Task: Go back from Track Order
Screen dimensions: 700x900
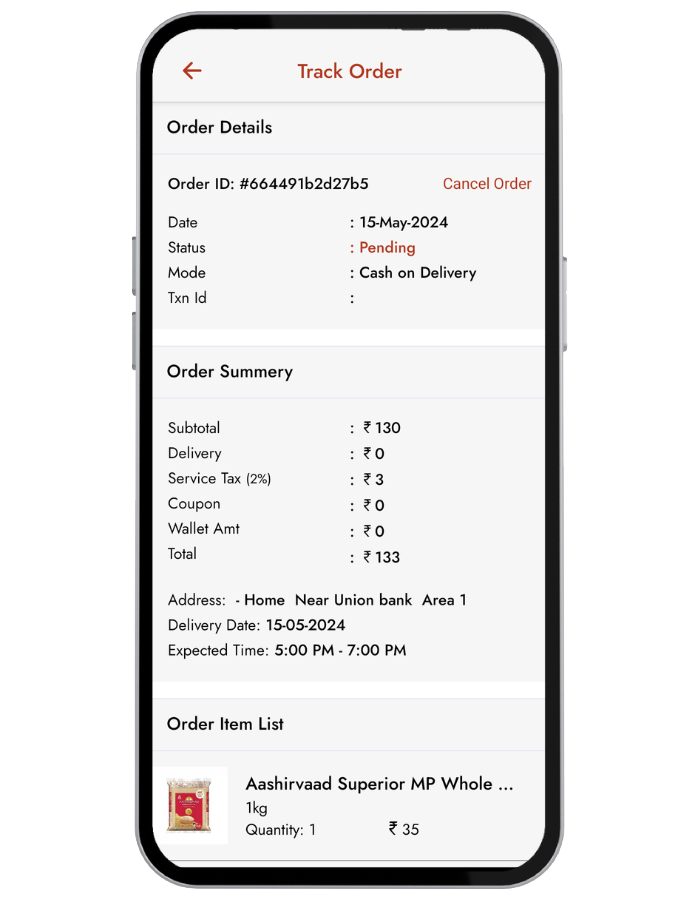Action: [192, 71]
